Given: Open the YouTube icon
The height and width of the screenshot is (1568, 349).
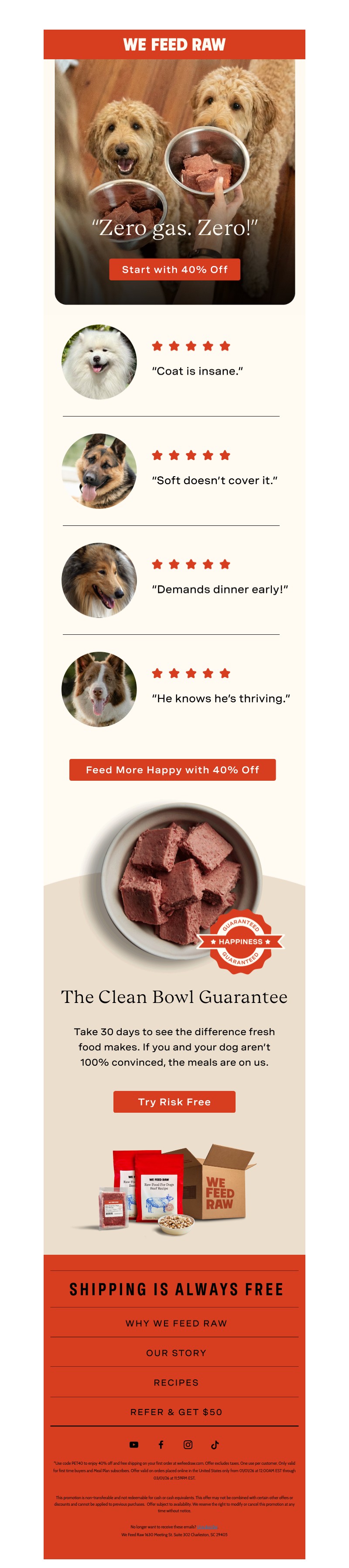Looking at the screenshot, I should point(134,1444).
